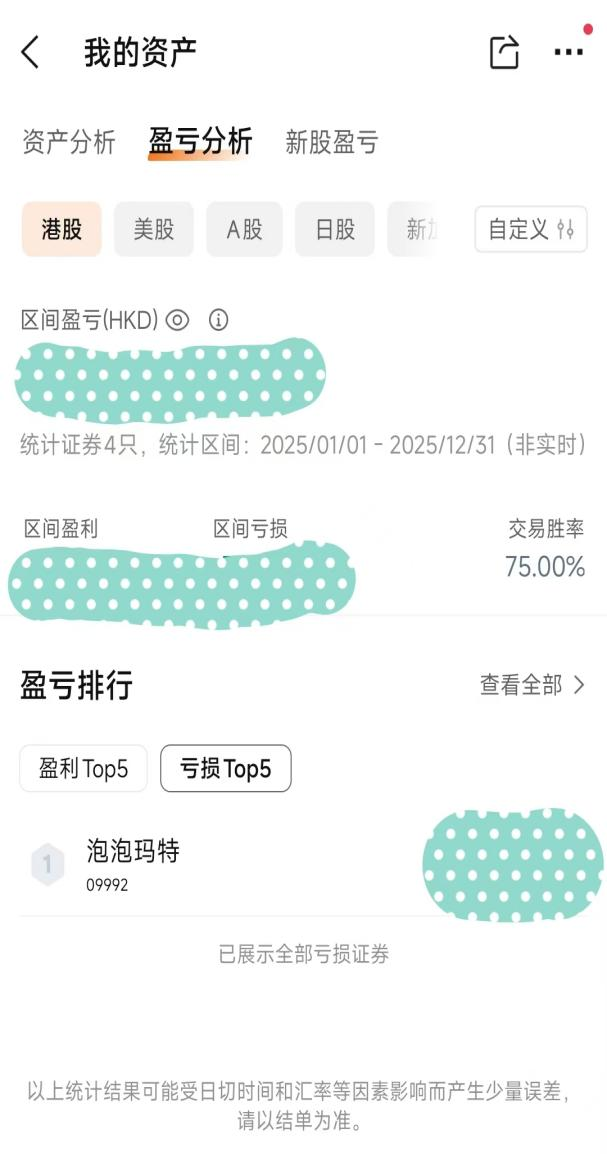607x1154 pixels.
Task: Select the 港股 market chip
Action: coord(62,229)
